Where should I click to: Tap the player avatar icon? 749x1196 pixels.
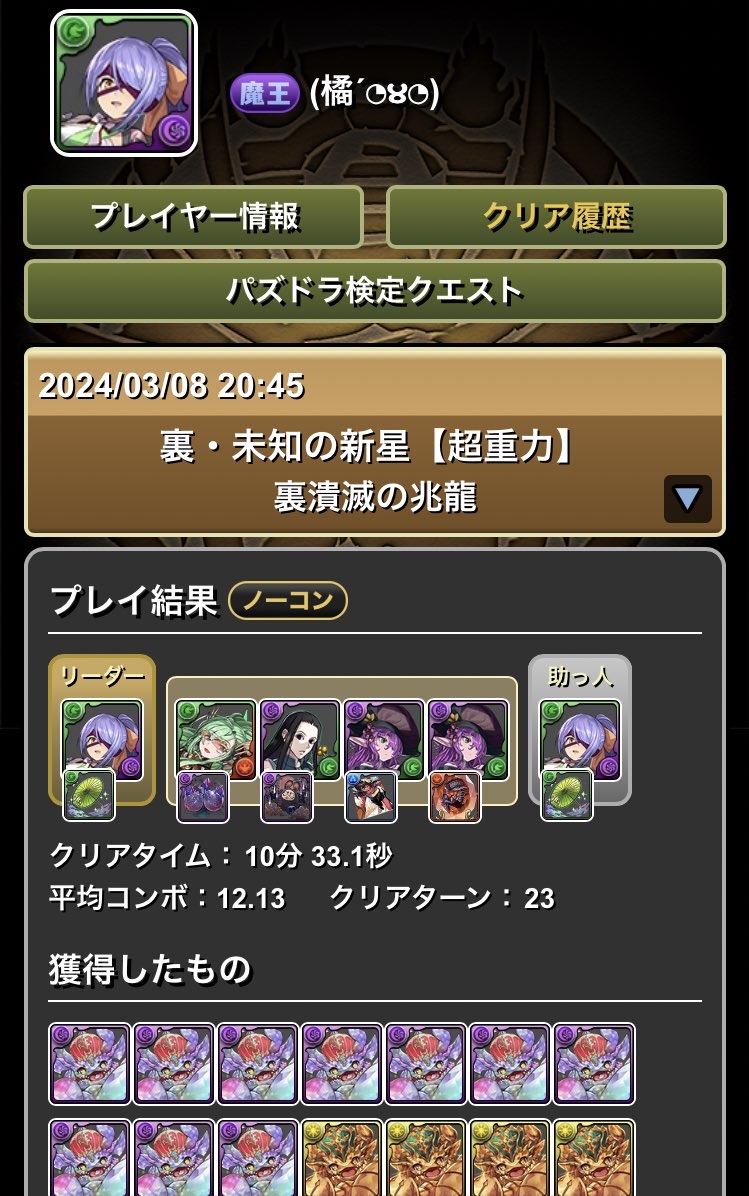[x=124, y=84]
